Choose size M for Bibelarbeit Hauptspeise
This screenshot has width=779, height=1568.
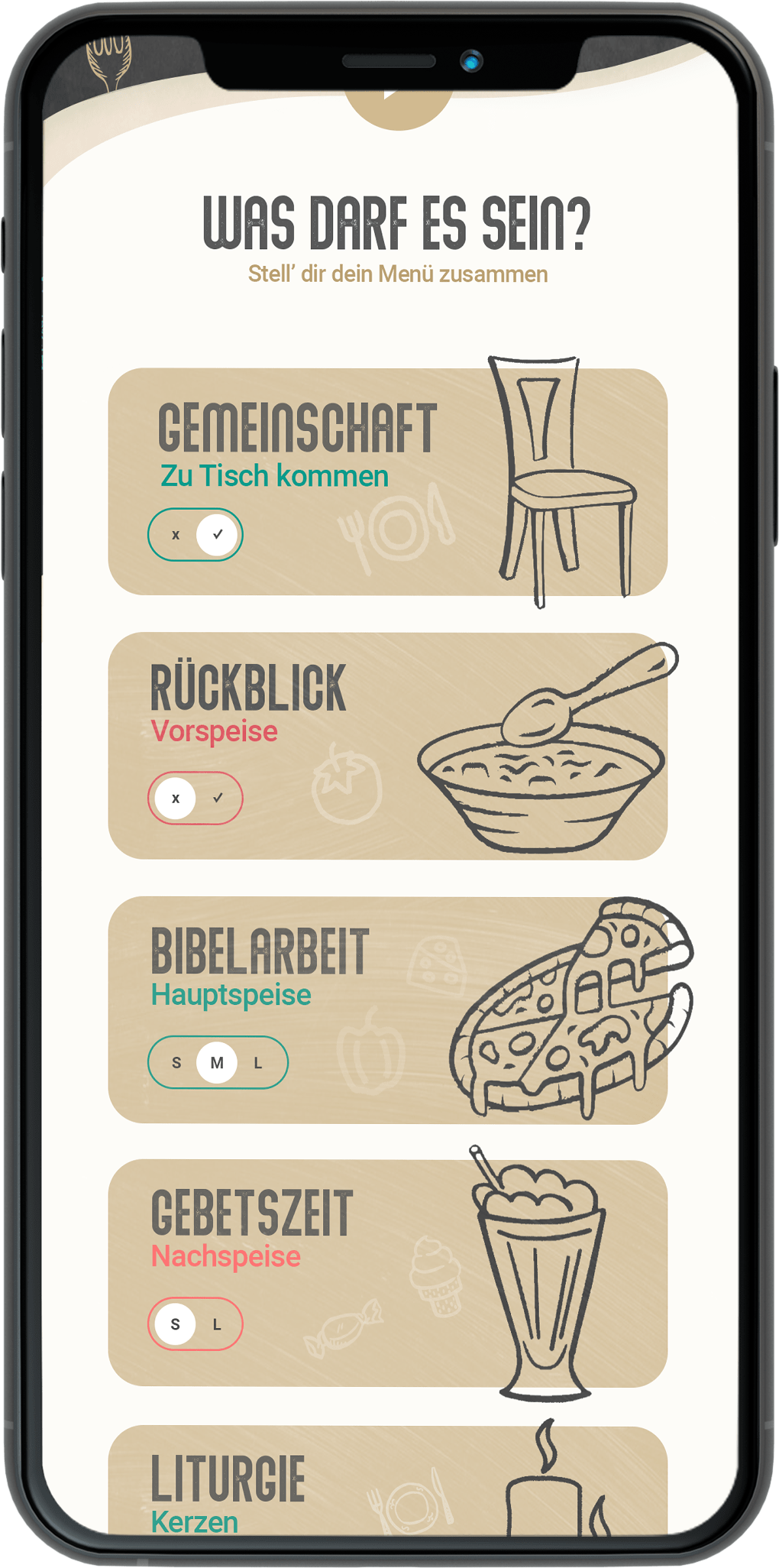tap(217, 1062)
